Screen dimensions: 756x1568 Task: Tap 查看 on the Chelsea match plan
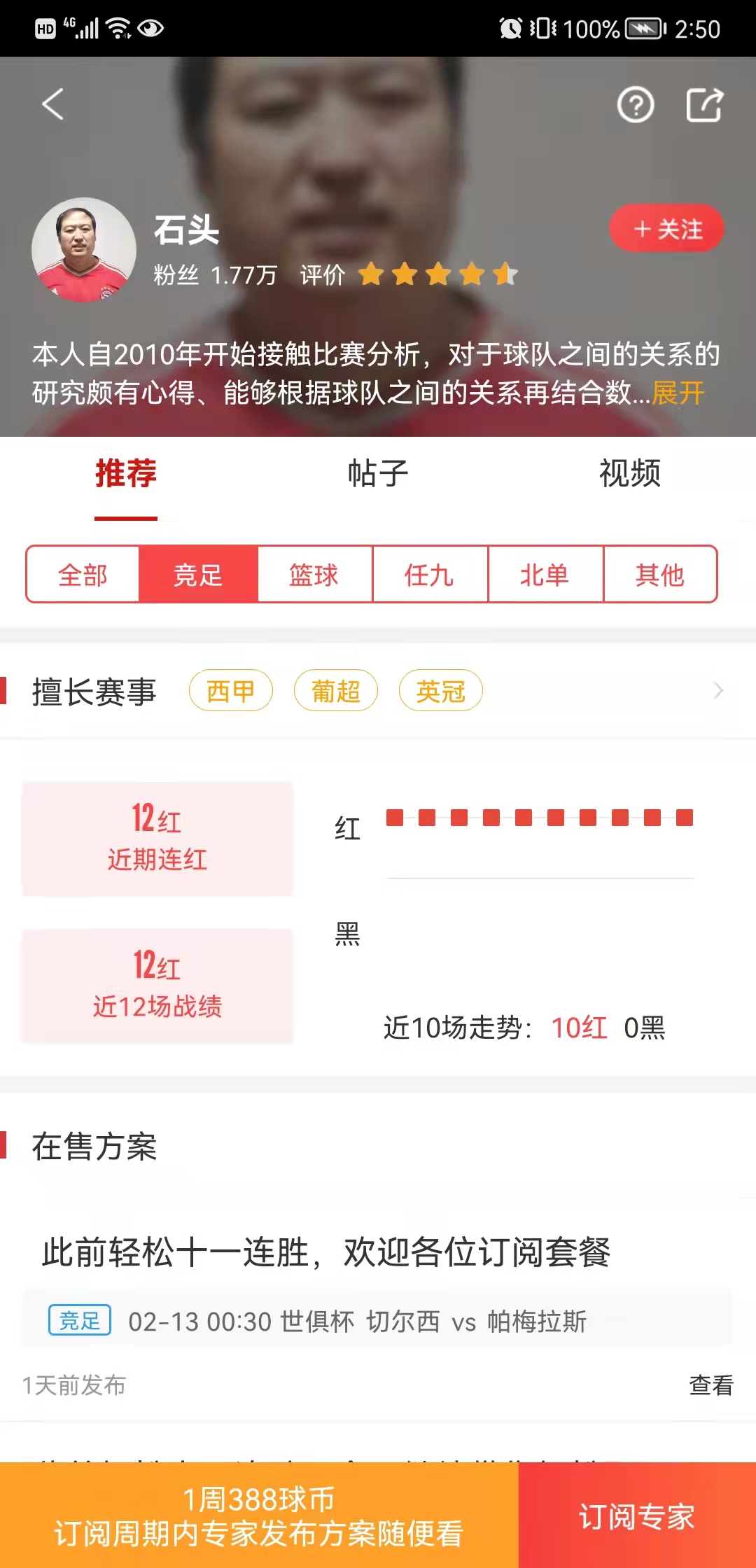(x=710, y=1385)
